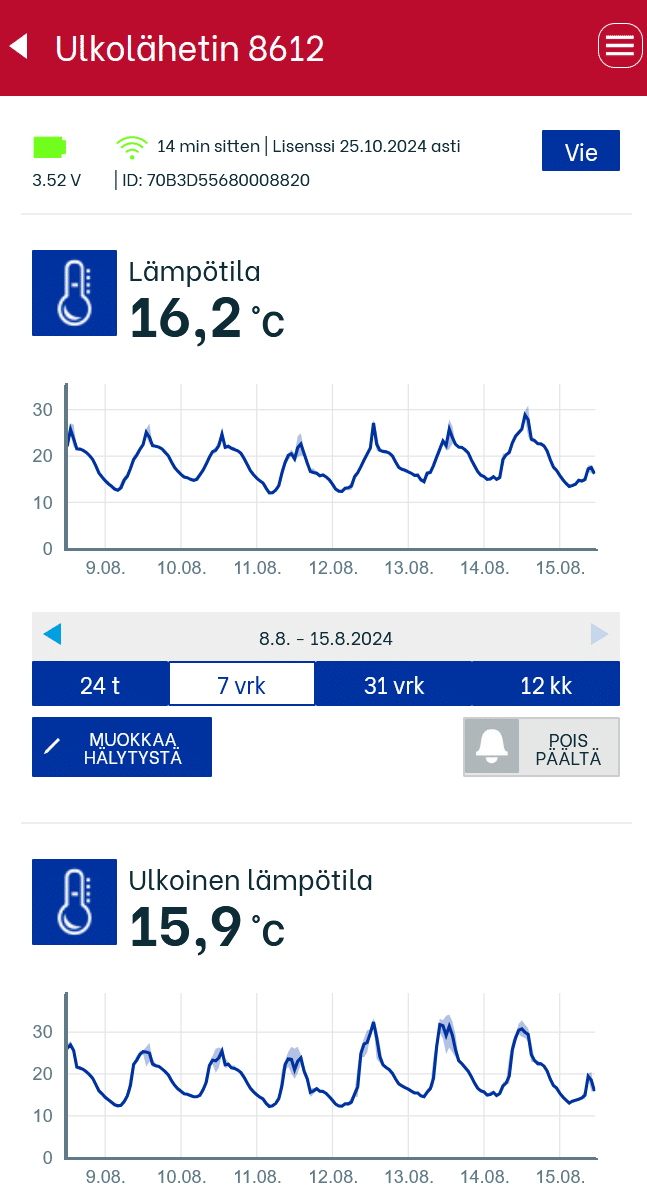Switch to the 24 t range
Image resolution: width=647 pixels, height=1196 pixels.
pos(101,684)
